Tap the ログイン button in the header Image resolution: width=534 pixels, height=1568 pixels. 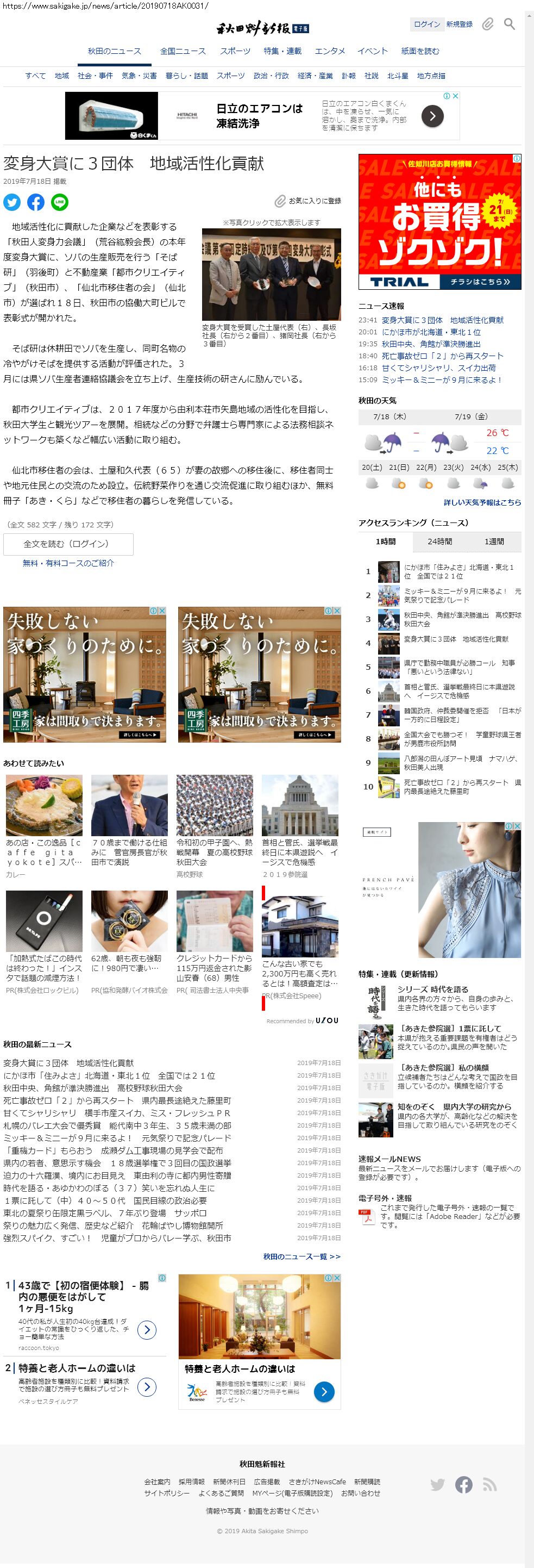(426, 24)
